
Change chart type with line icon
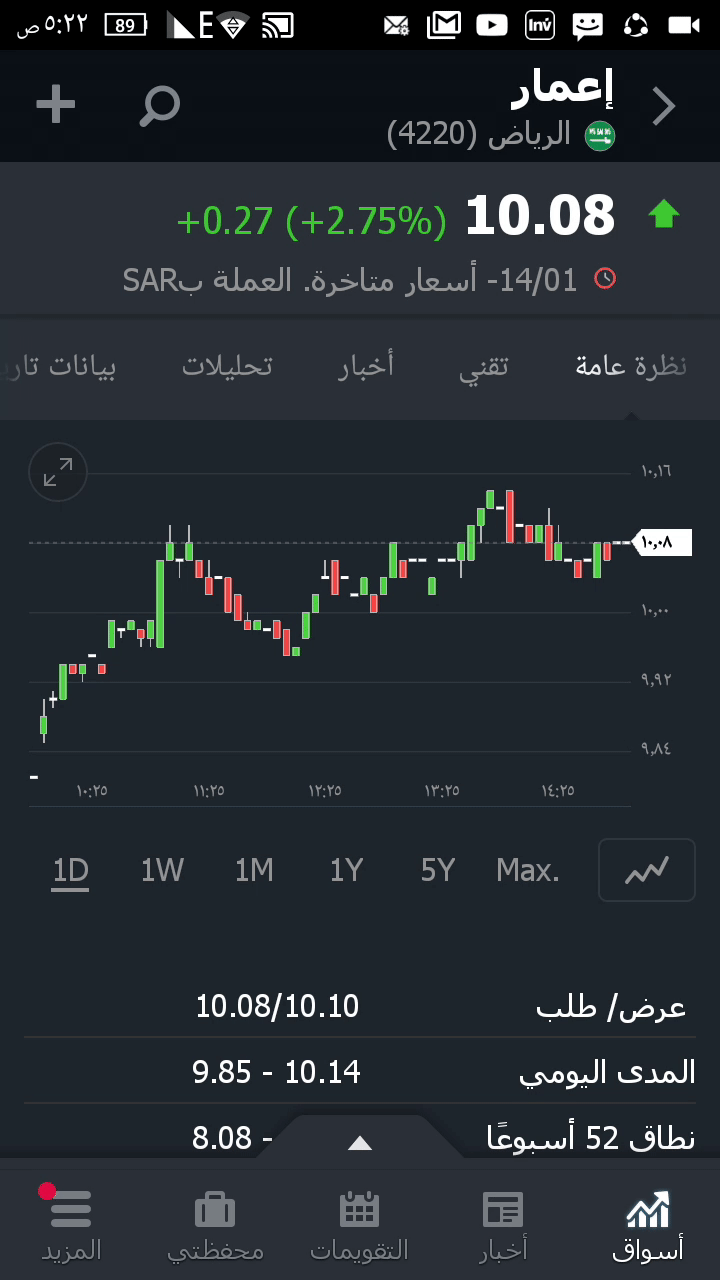646,871
